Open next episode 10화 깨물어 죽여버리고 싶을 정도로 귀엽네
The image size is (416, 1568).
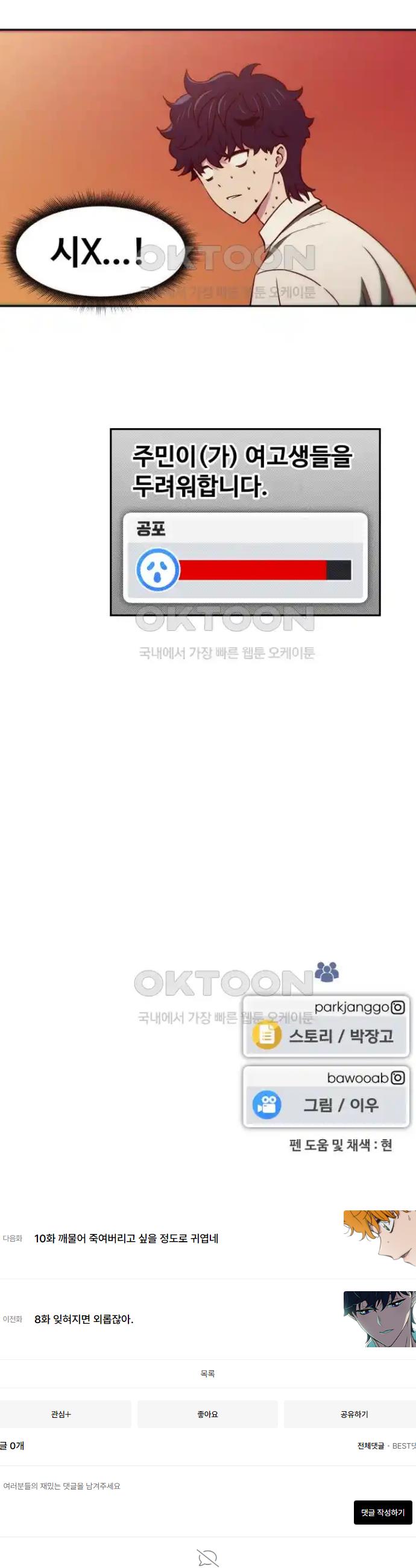click(127, 1238)
